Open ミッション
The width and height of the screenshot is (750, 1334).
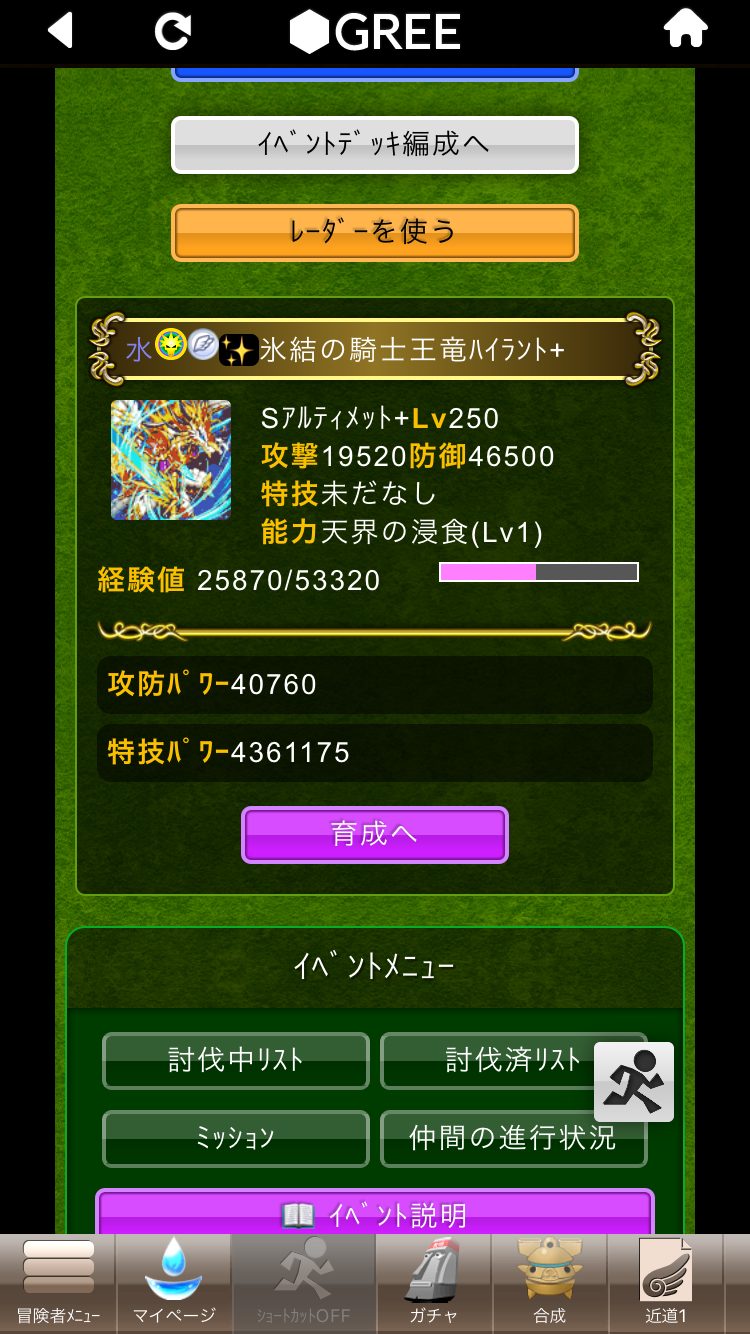pos(236,1139)
